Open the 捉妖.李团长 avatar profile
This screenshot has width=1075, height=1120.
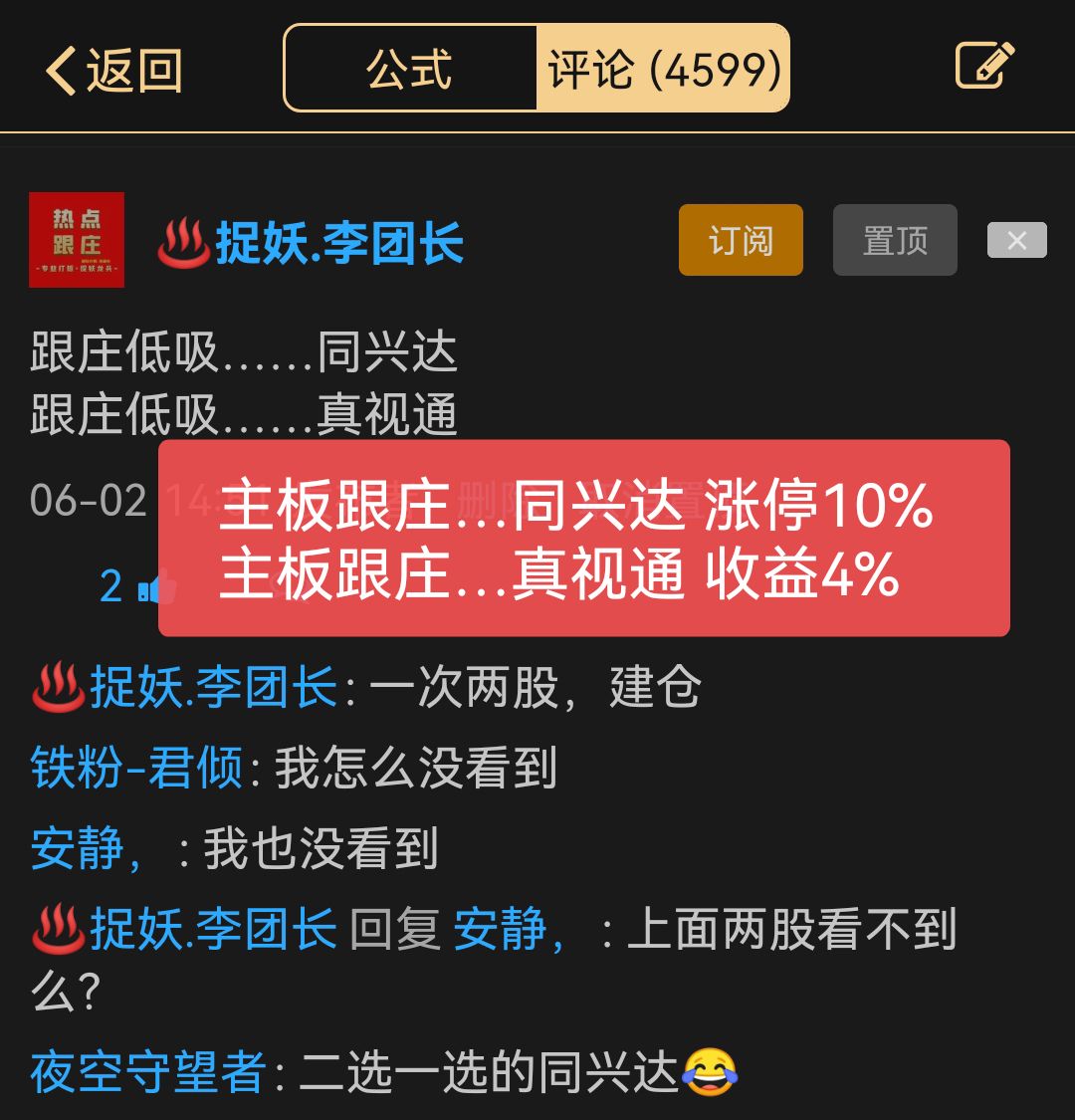77,240
